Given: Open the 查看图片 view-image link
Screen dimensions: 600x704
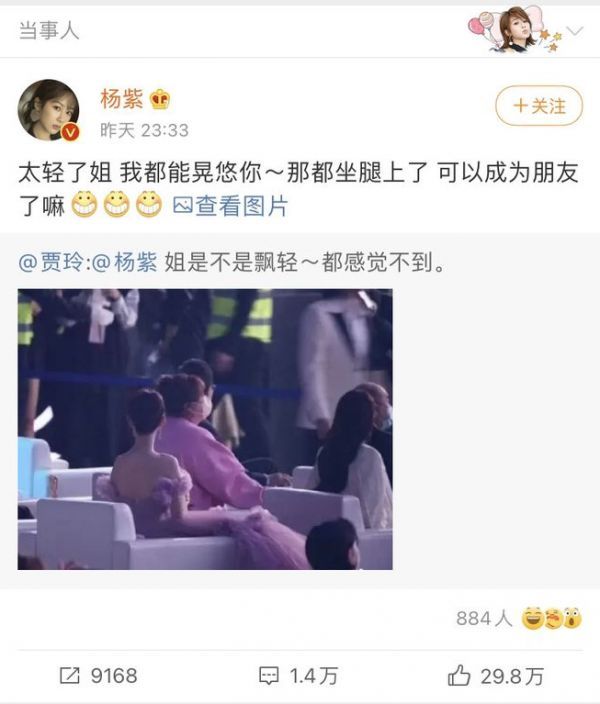Looking at the screenshot, I should (x=231, y=207).
